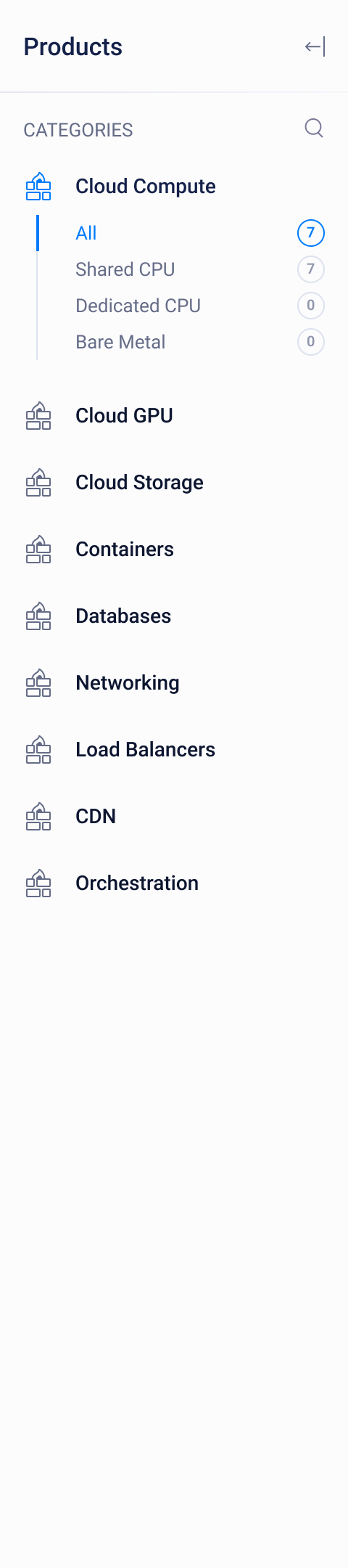This screenshot has height=1568, width=348.
Task: Open the CDN category
Action: coord(174,817)
